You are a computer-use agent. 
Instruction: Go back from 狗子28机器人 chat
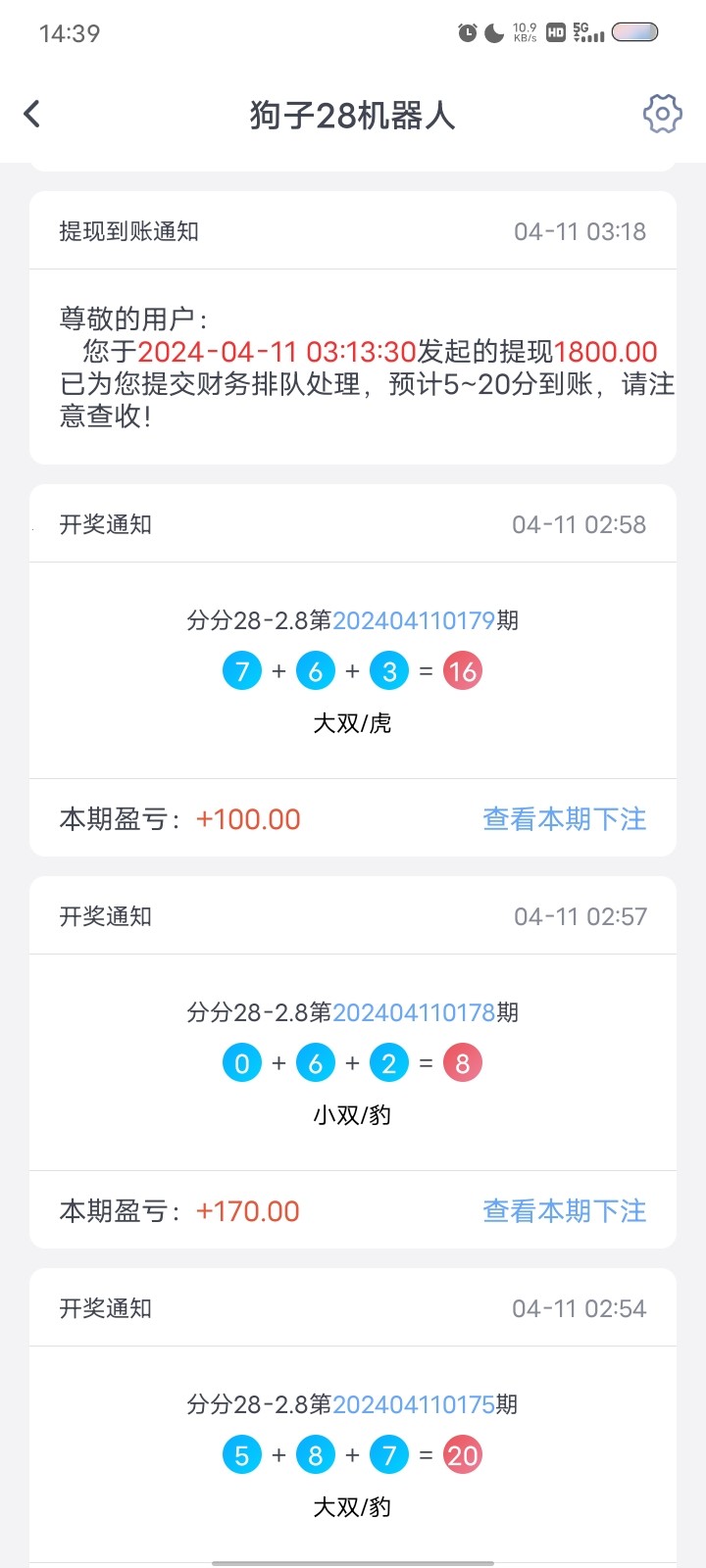coord(32,115)
